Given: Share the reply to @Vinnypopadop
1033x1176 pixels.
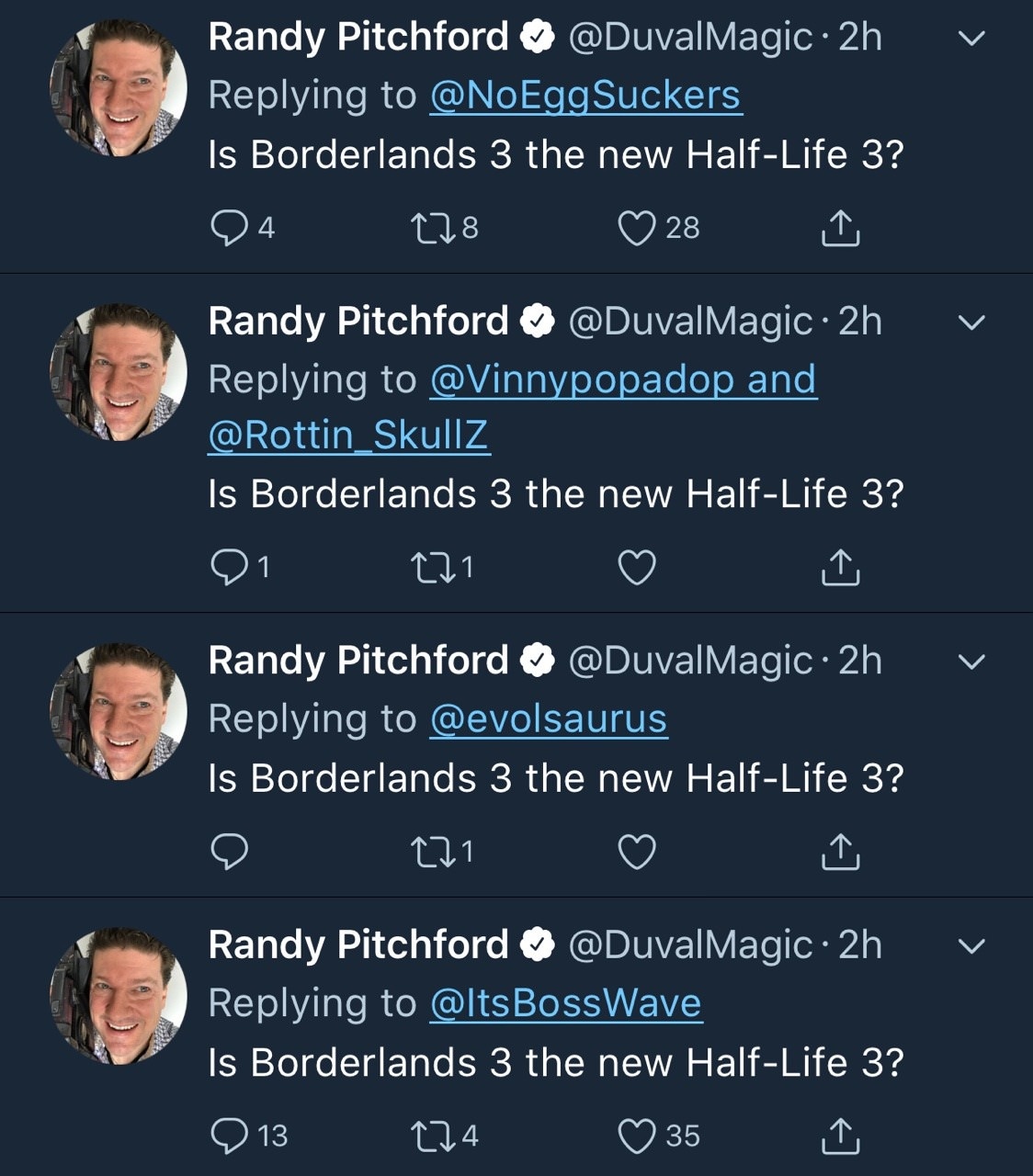Looking at the screenshot, I should tap(840, 568).
